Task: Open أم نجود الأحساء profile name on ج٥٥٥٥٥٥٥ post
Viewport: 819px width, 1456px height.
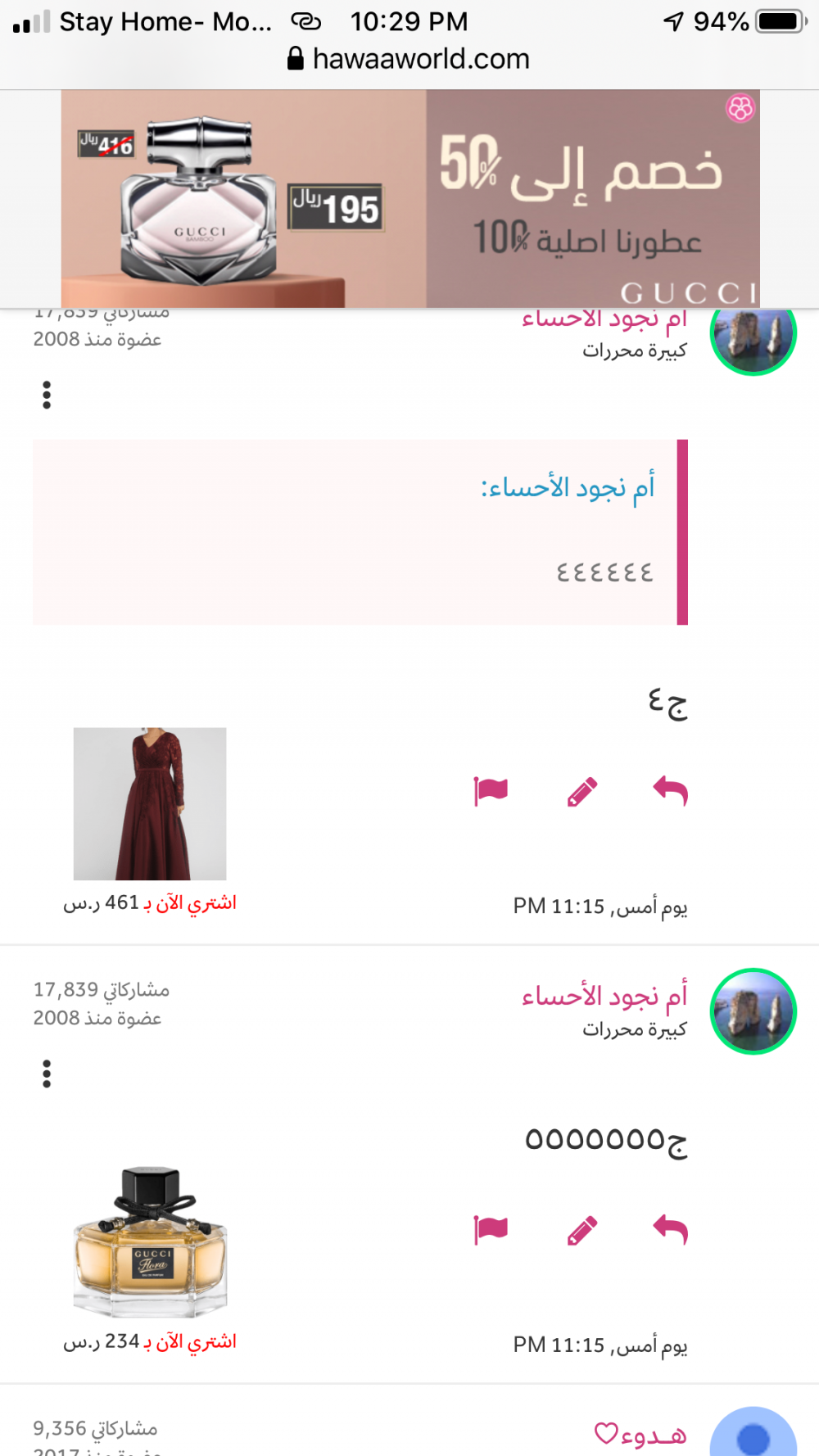Action: (604, 996)
